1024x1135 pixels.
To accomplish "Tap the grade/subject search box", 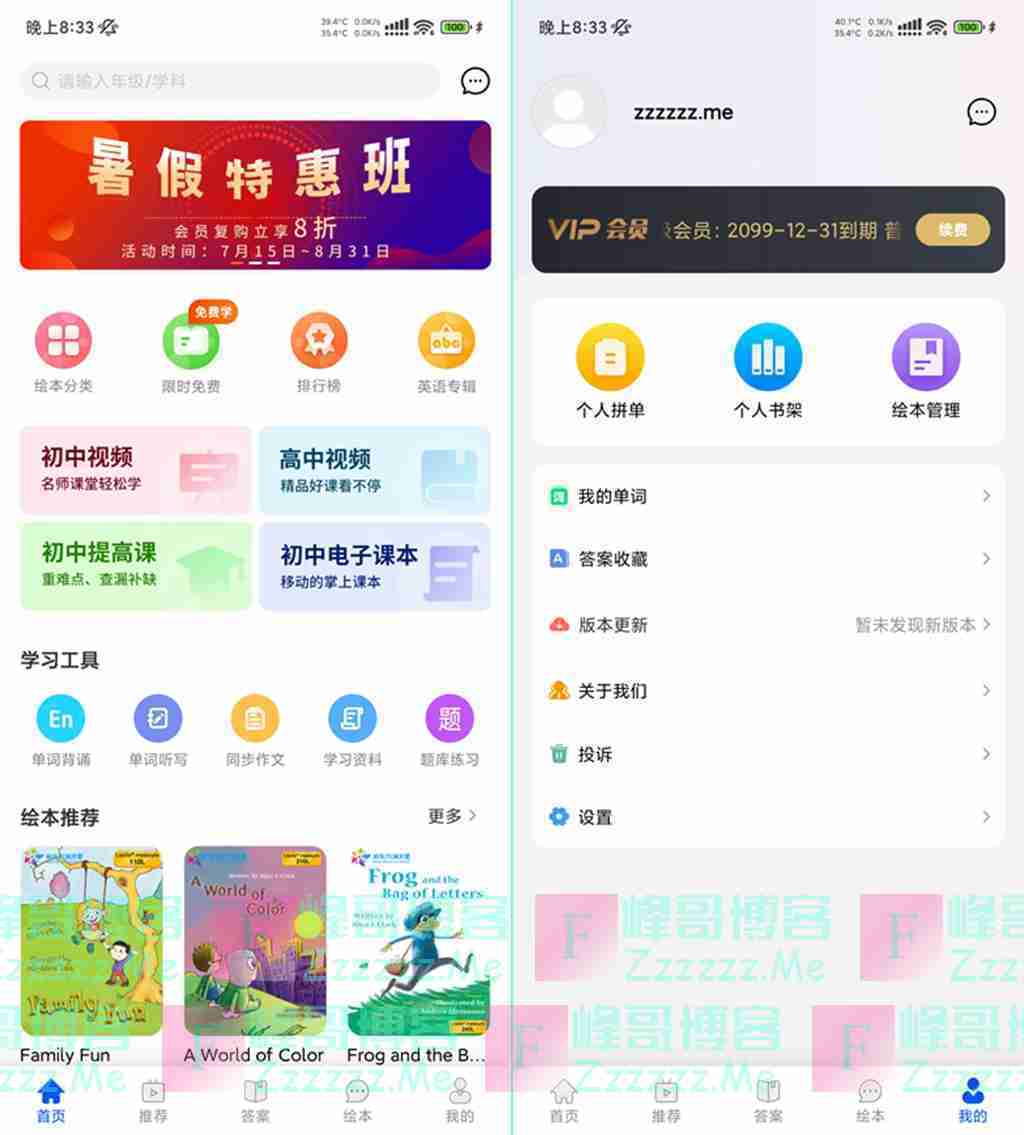I will tap(230, 81).
